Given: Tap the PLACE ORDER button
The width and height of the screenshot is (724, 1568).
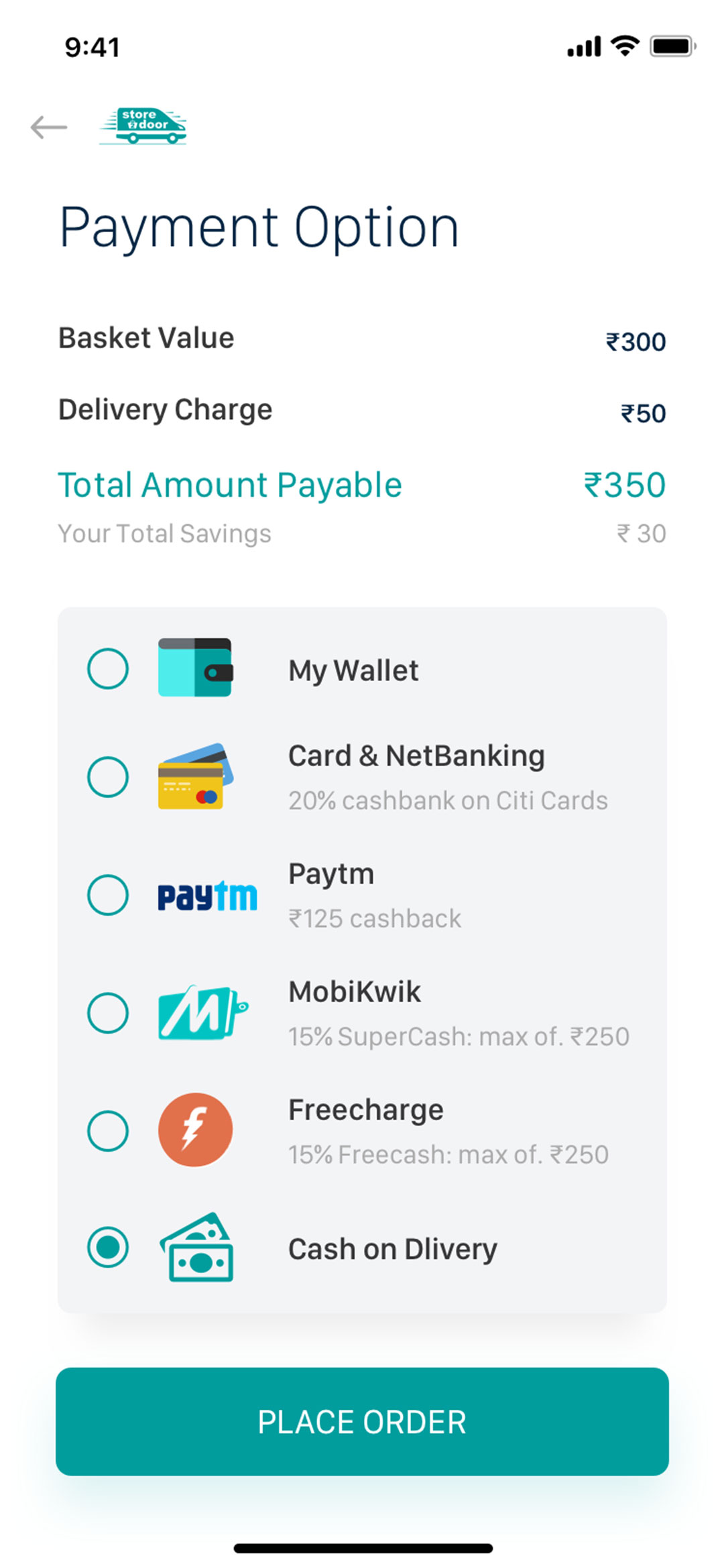Looking at the screenshot, I should coord(362,1422).
